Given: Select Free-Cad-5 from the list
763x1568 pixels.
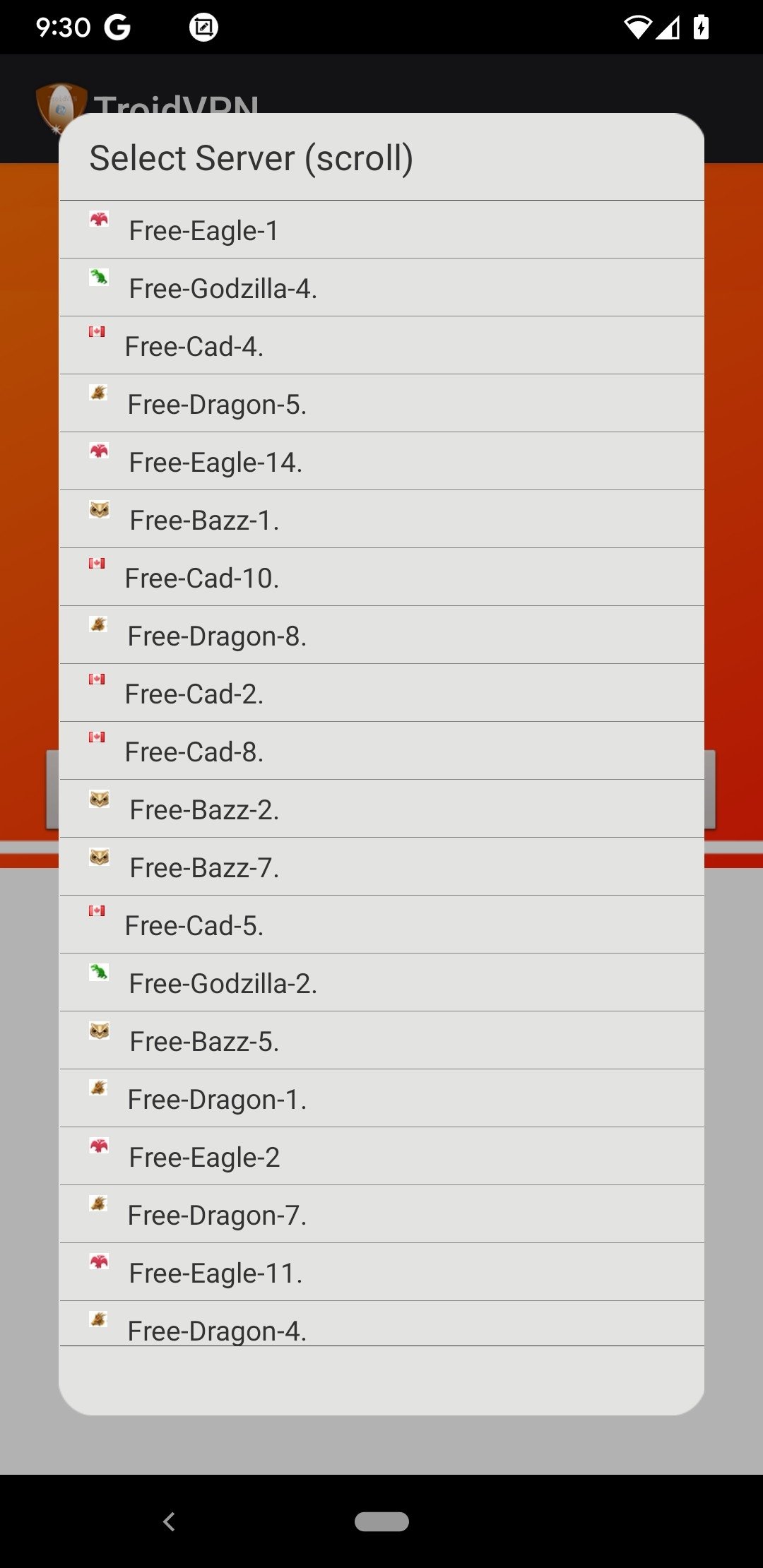Looking at the screenshot, I should pyautogui.click(x=381, y=925).
